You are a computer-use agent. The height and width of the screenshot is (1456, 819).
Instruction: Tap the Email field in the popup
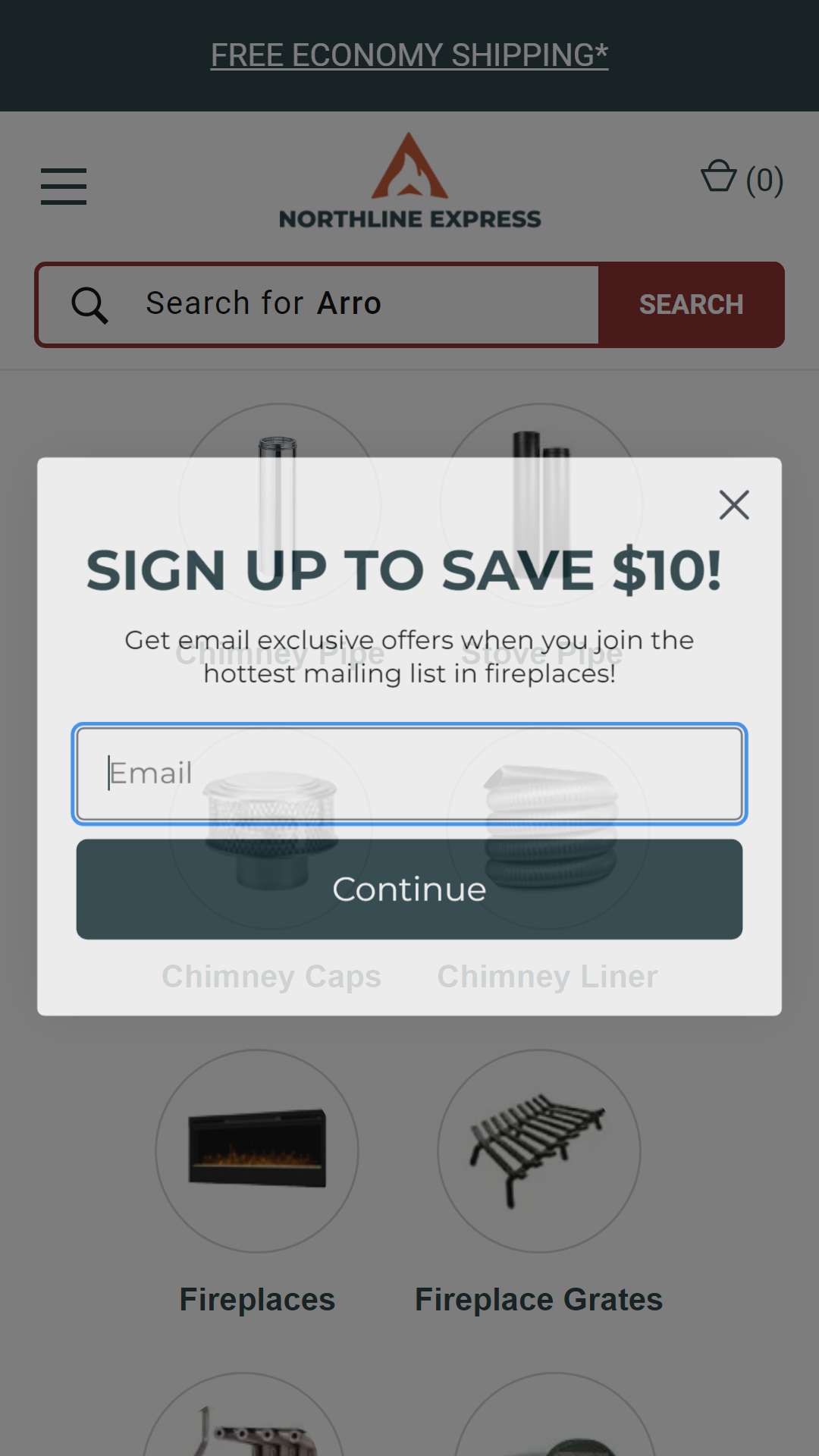pos(409,773)
